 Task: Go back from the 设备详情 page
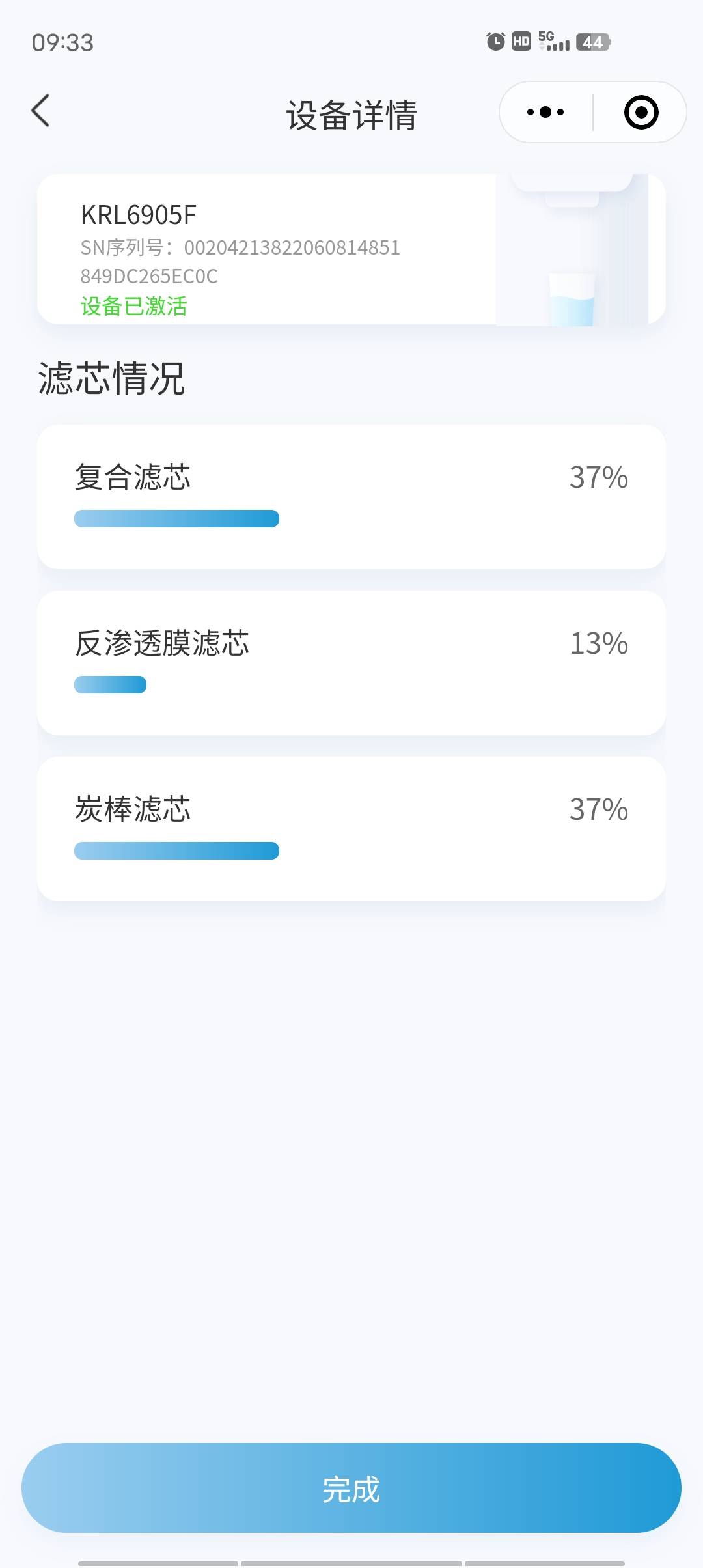point(41,111)
